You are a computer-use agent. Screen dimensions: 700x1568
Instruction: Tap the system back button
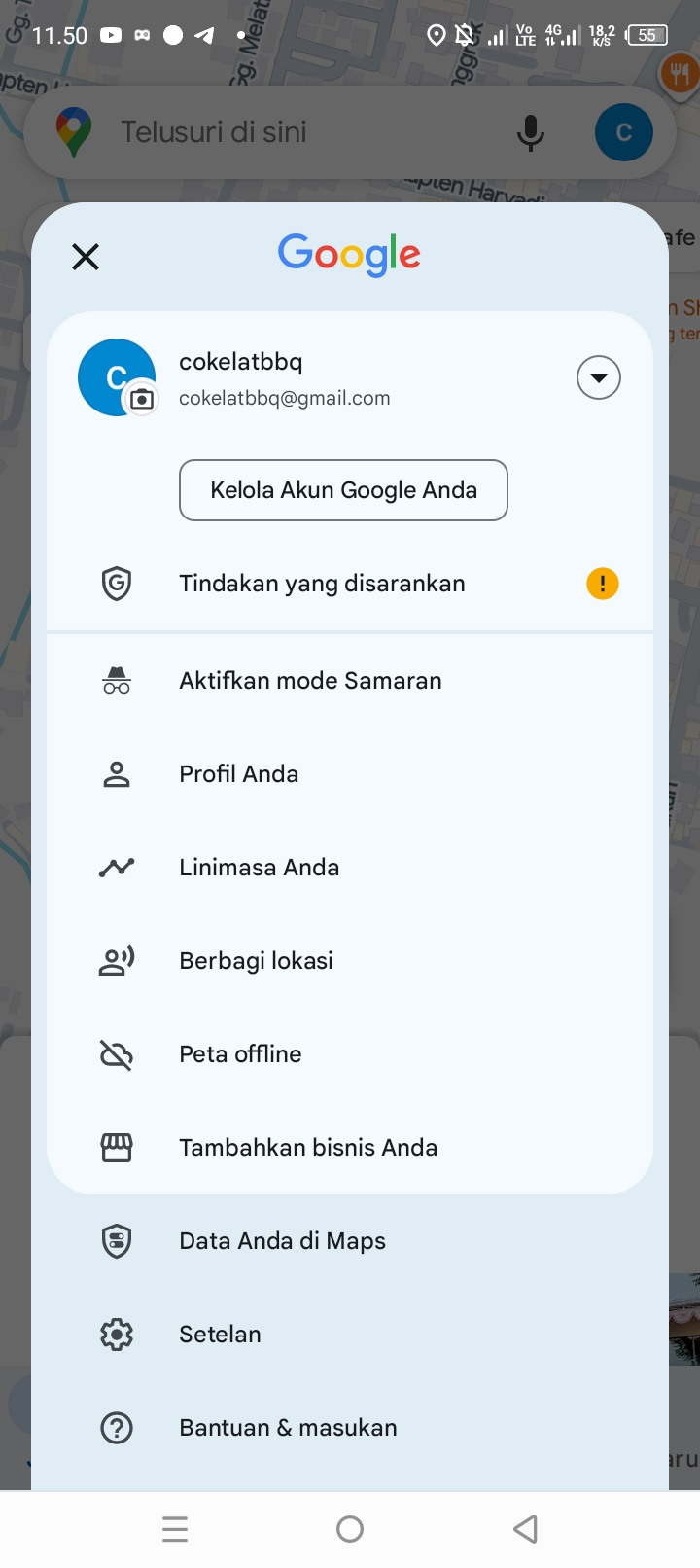click(525, 1529)
